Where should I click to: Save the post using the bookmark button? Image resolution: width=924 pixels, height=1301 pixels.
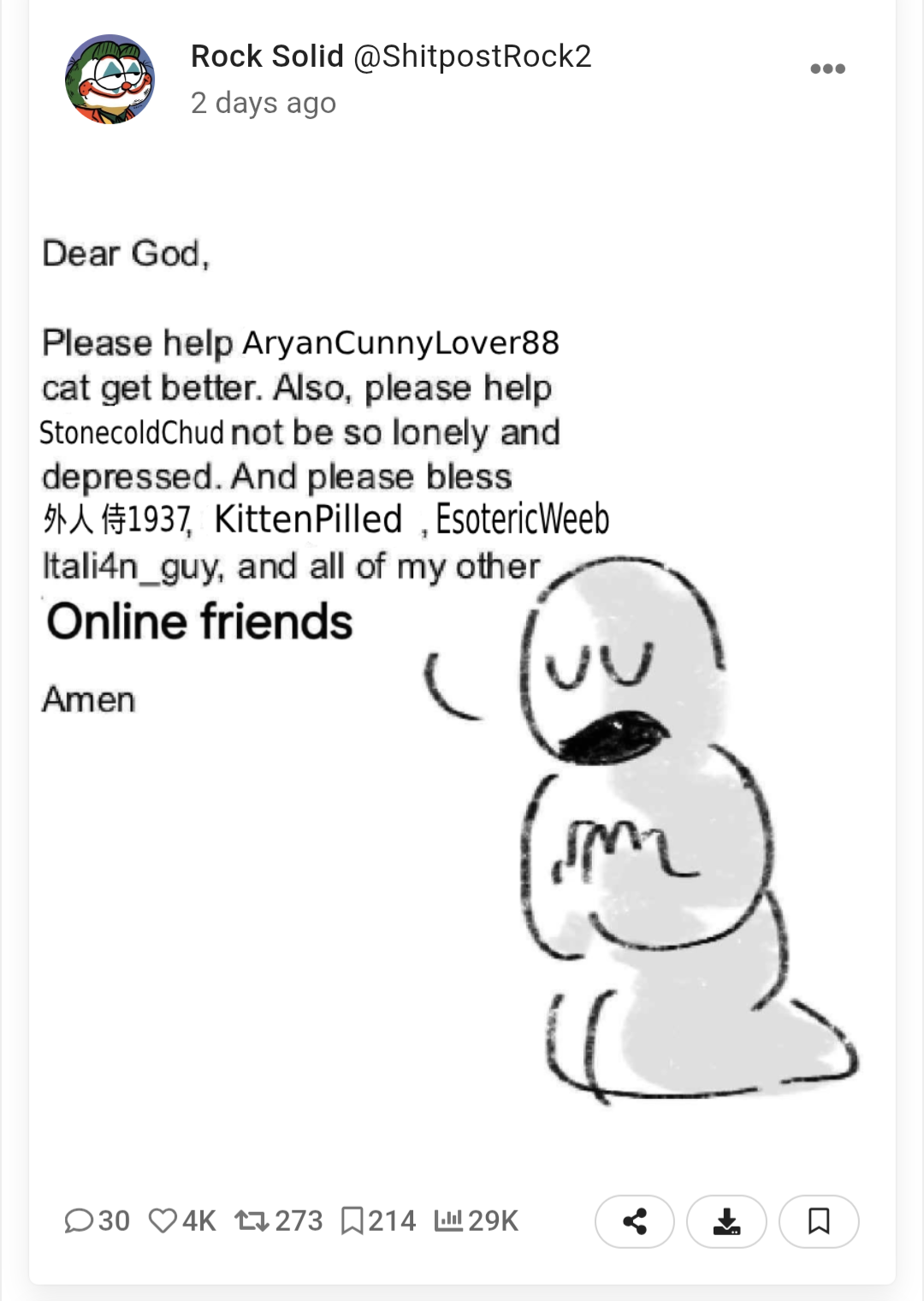coord(819,1221)
